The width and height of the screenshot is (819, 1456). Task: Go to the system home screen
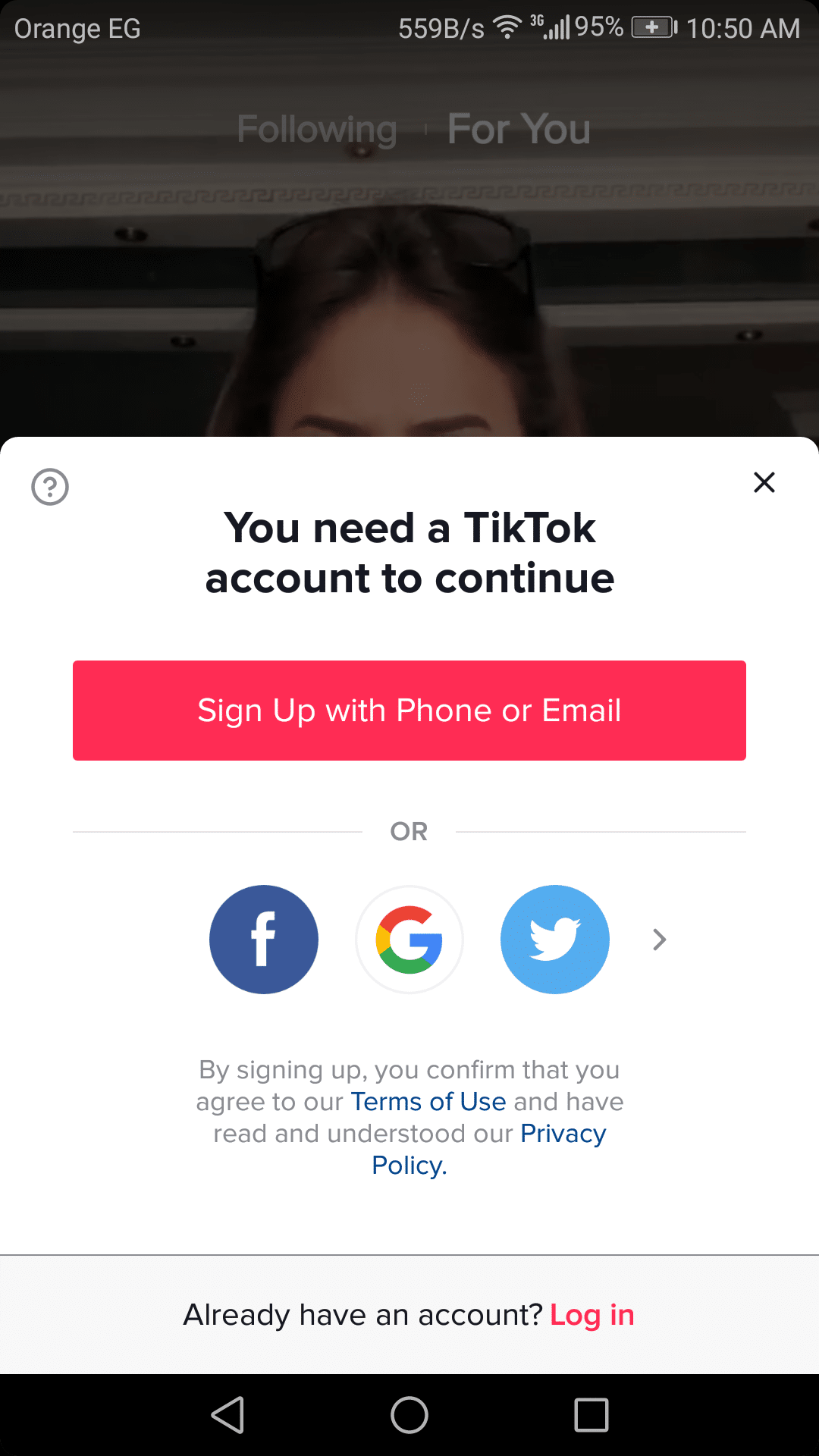coord(409,1415)
